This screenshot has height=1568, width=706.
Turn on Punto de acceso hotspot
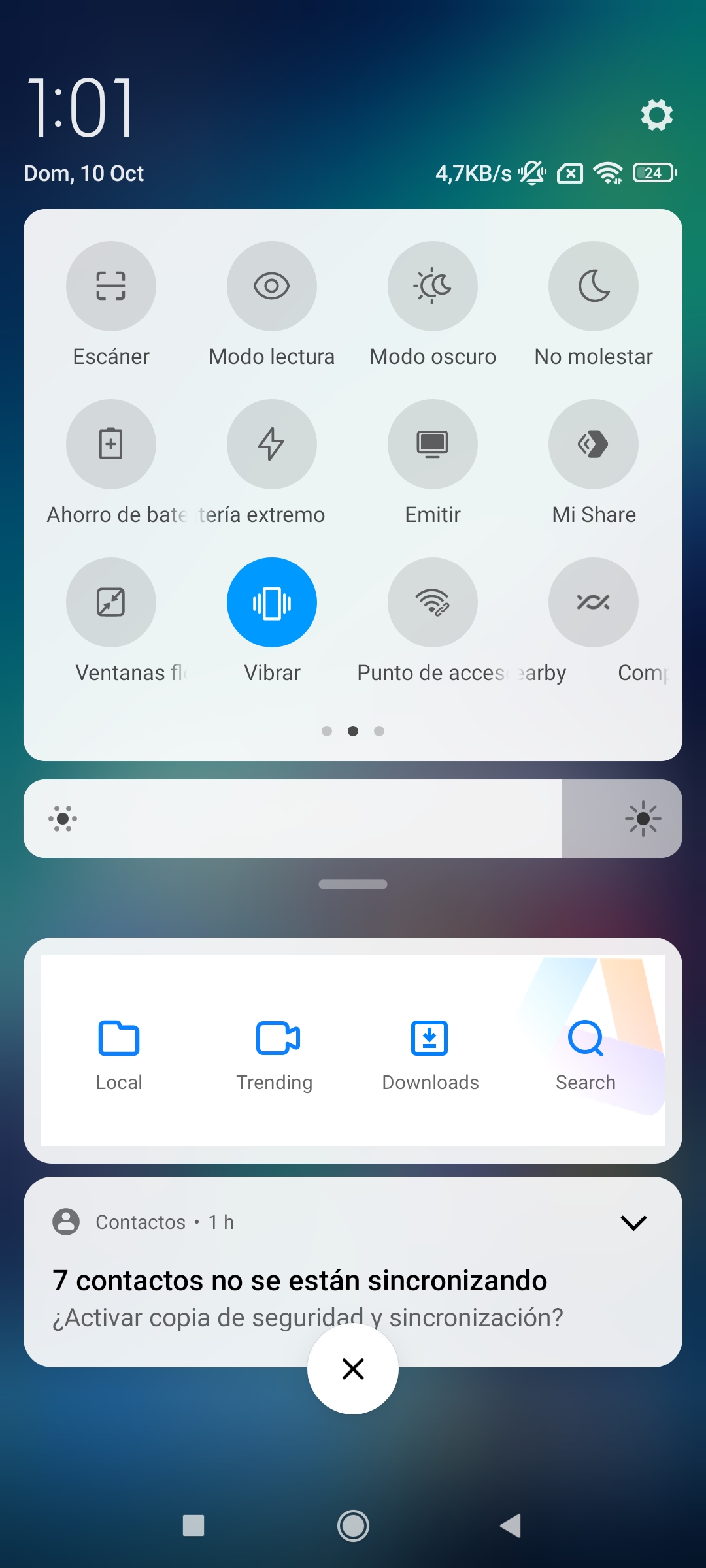coord(433,602)
